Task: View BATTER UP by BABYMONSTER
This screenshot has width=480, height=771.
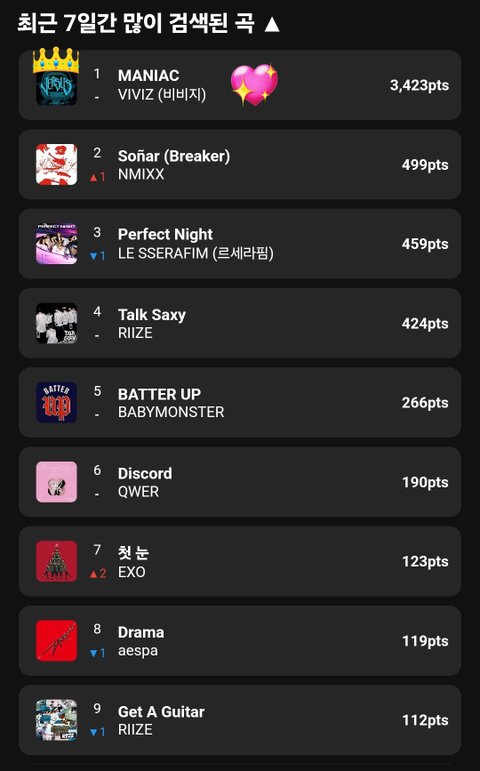Action: 240,402
